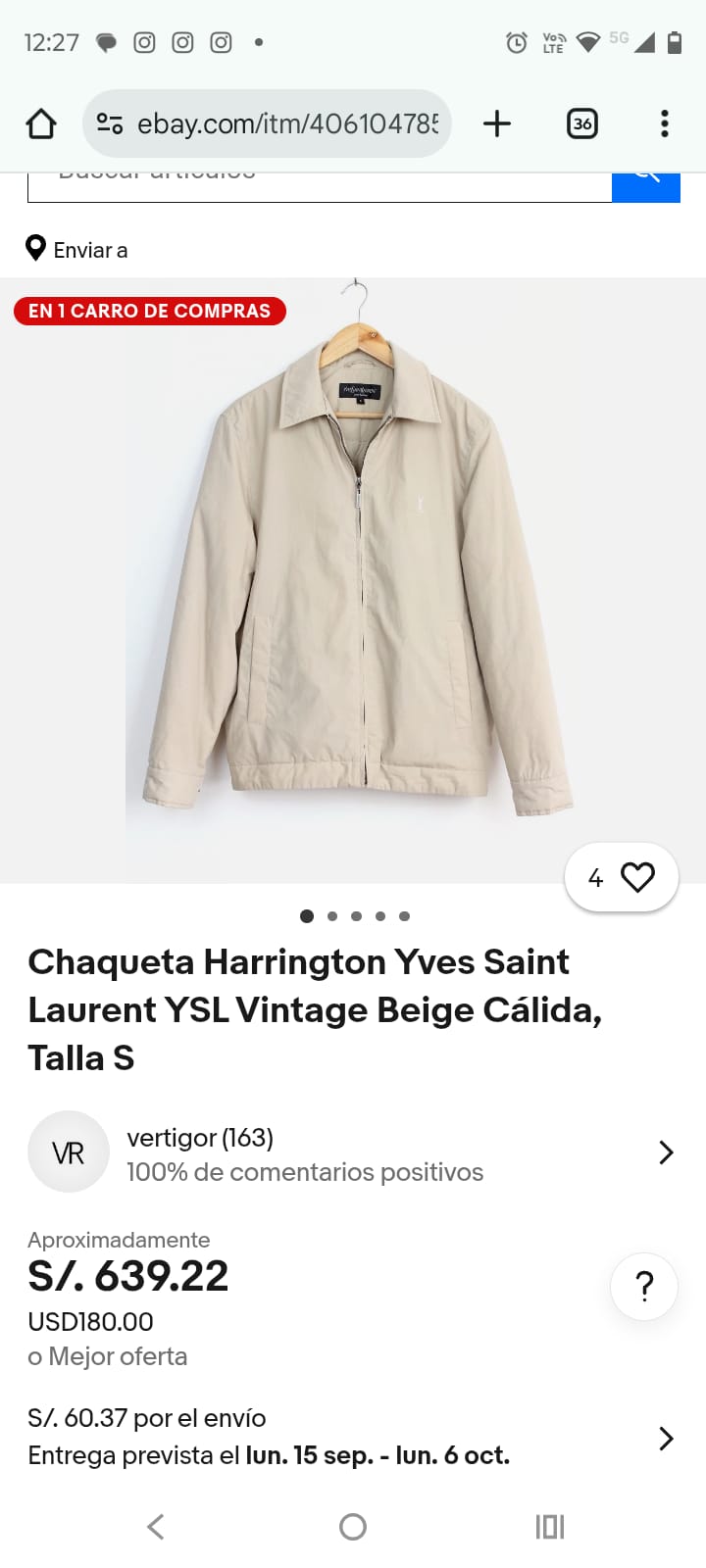Open the tab switcher showing 36
706x1568 pixels.
click(582, 123)
